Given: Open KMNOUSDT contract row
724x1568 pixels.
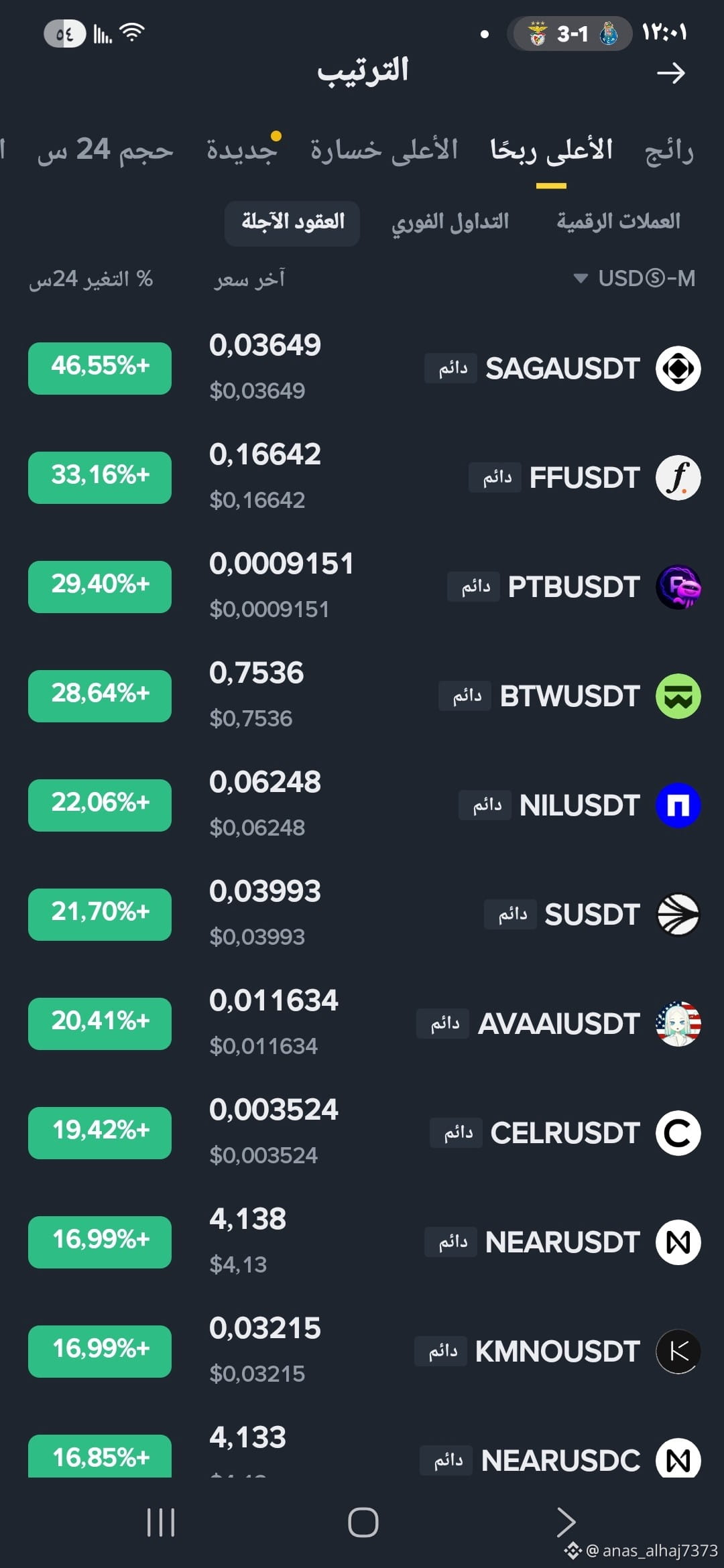Looking at the screenshot, I should tap(362, 1351).
